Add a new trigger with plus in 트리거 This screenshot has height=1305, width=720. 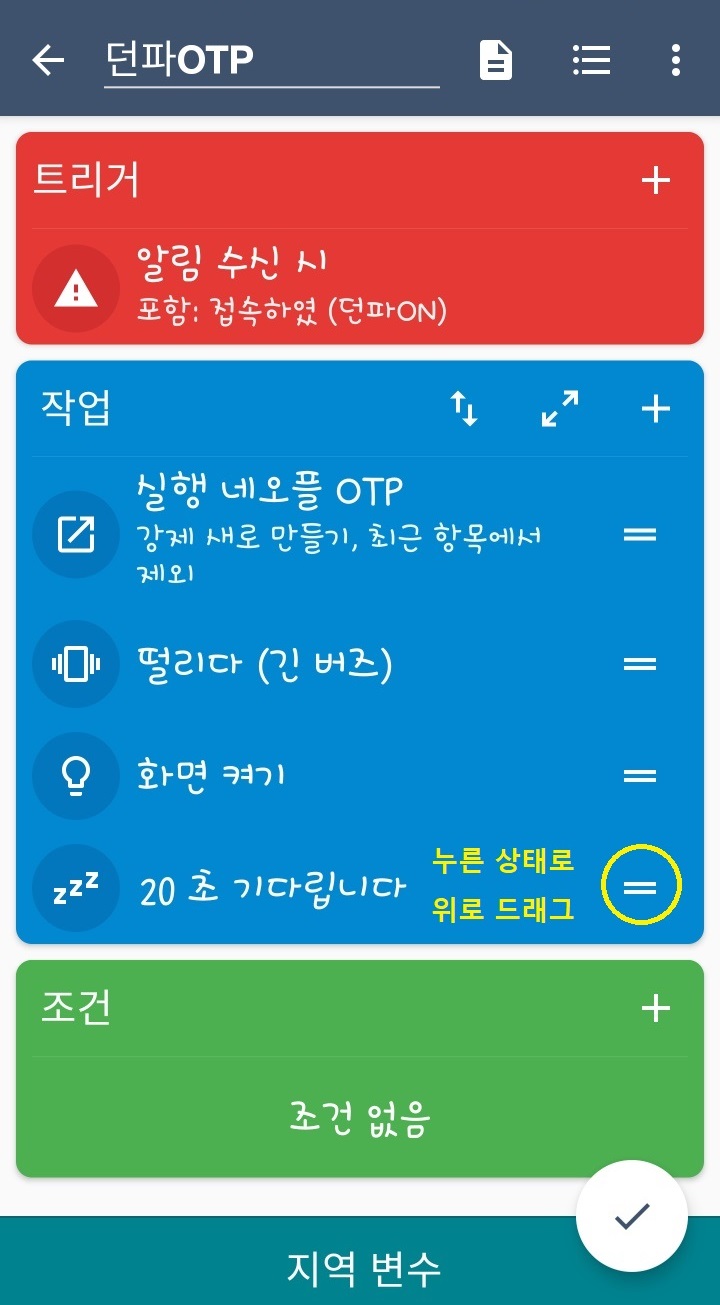tap(655, 181)
